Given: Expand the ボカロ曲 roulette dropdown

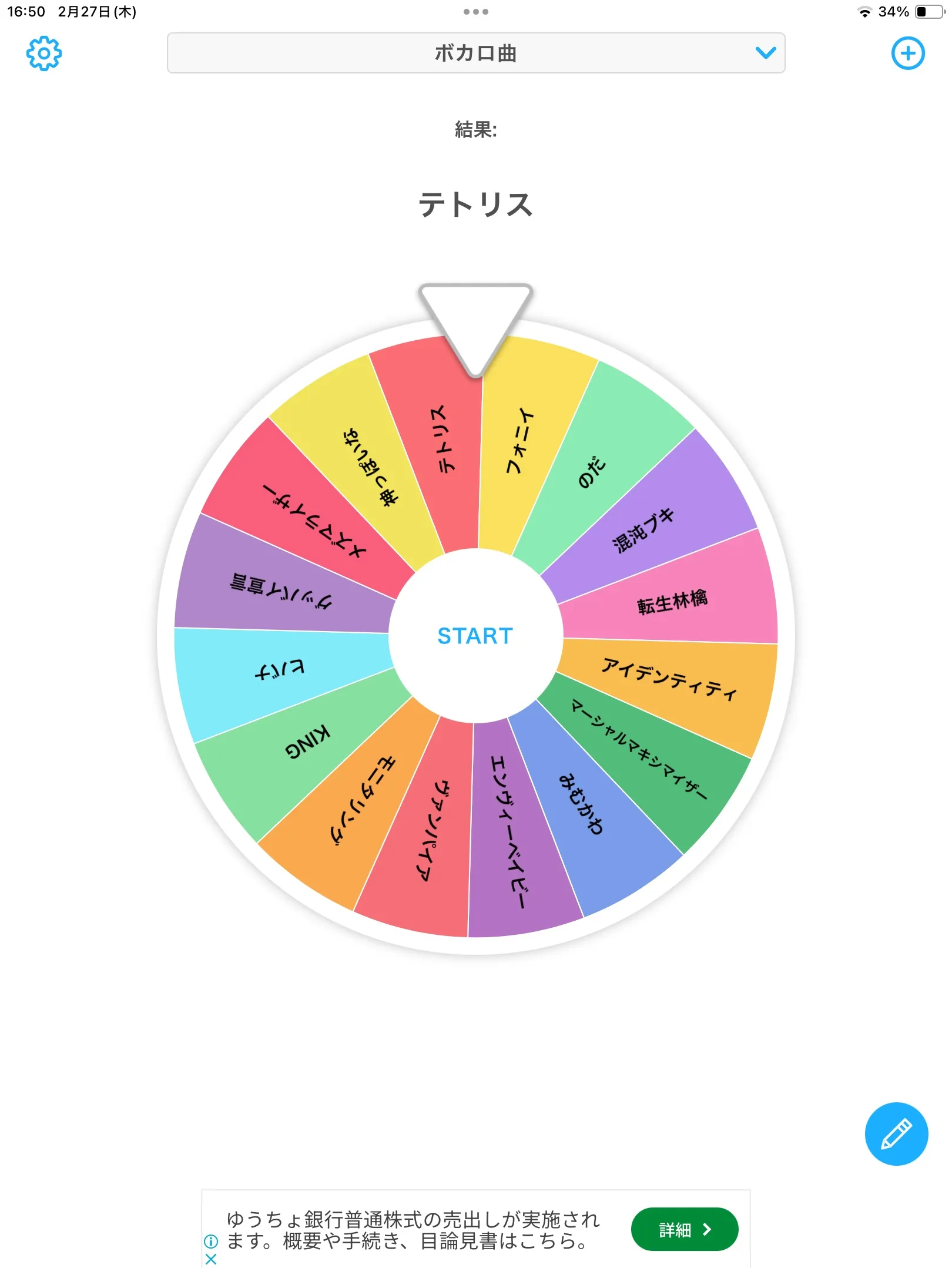Looking at the screenshot, I should click(475, 53).
